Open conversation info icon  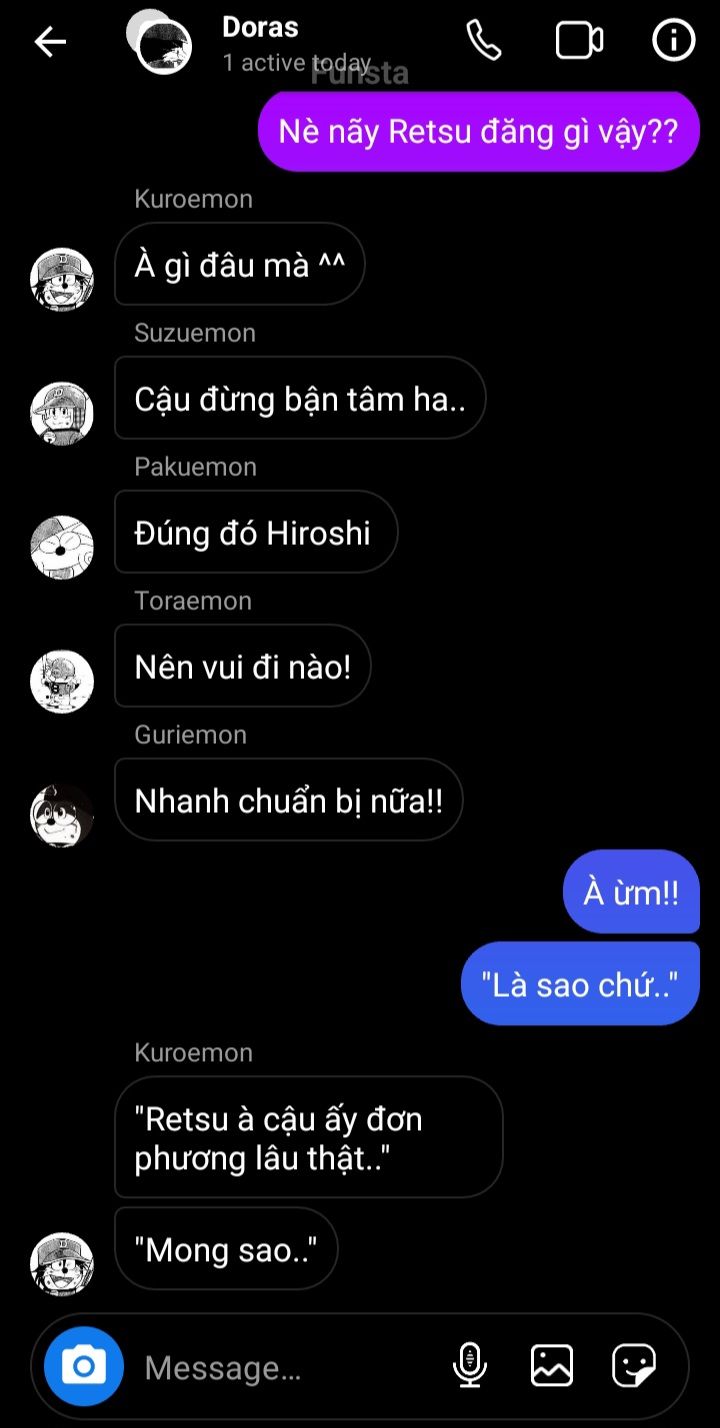click(x=673, y=41)
